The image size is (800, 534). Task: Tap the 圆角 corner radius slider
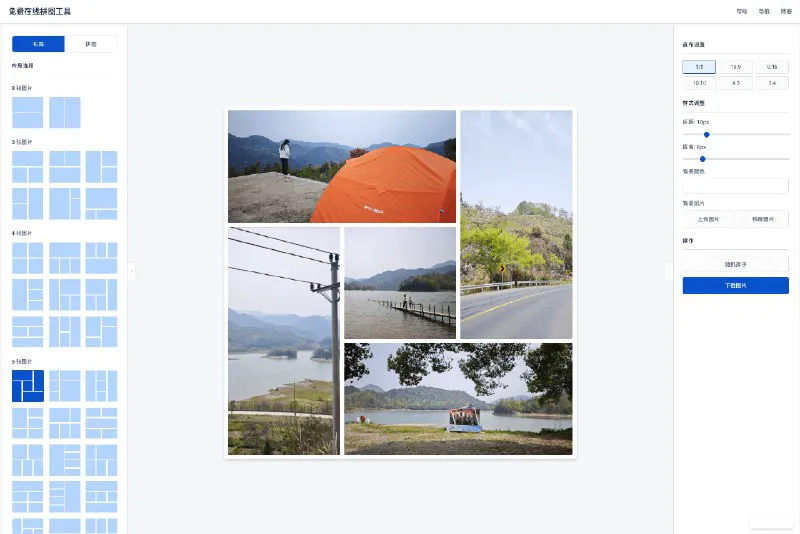(x=702, y=158)
